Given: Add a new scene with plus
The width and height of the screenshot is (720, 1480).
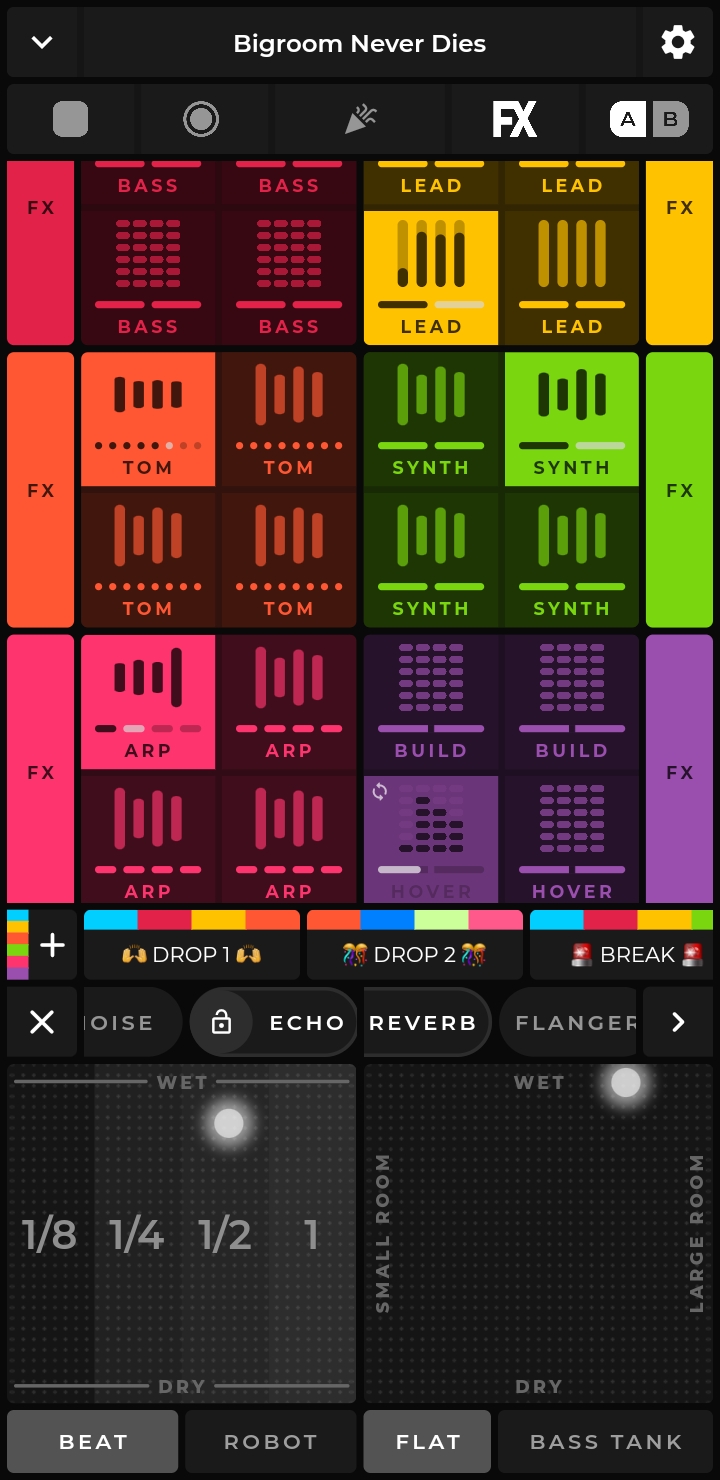Looking at the screenshot, I should pyautogui.click(x=52, y=945).
